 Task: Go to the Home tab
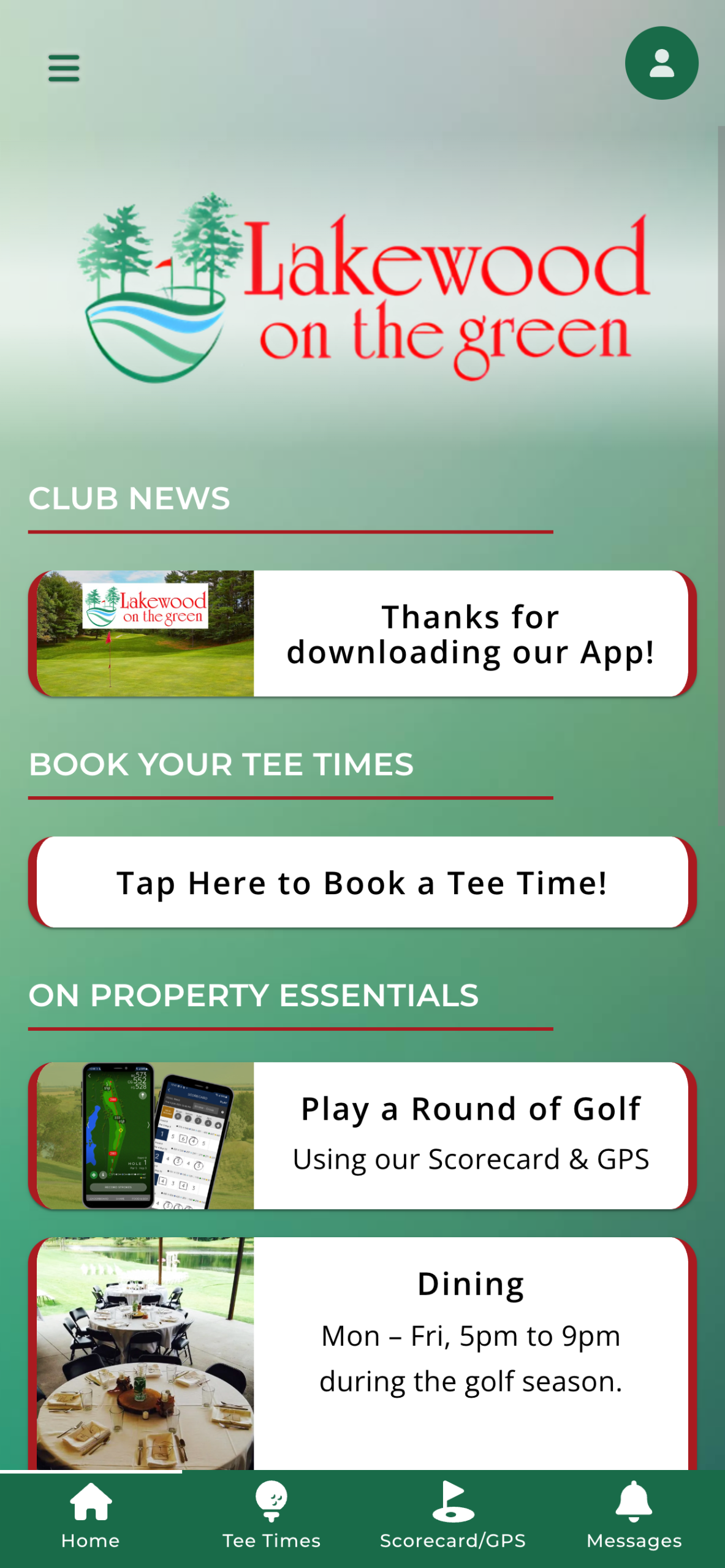tap(91, 1518)
